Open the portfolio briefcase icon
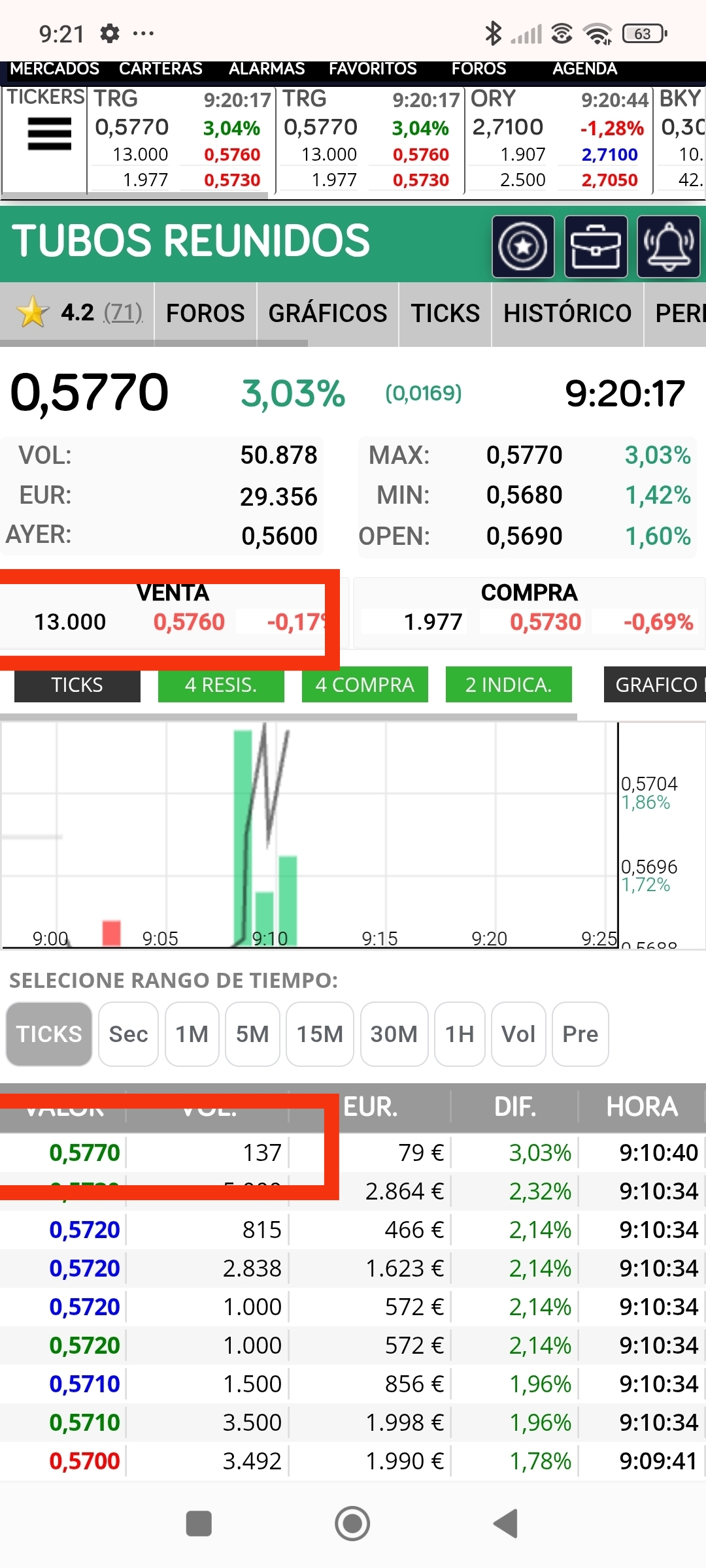Screen dimensions: 706x1568 click(596, 247)
